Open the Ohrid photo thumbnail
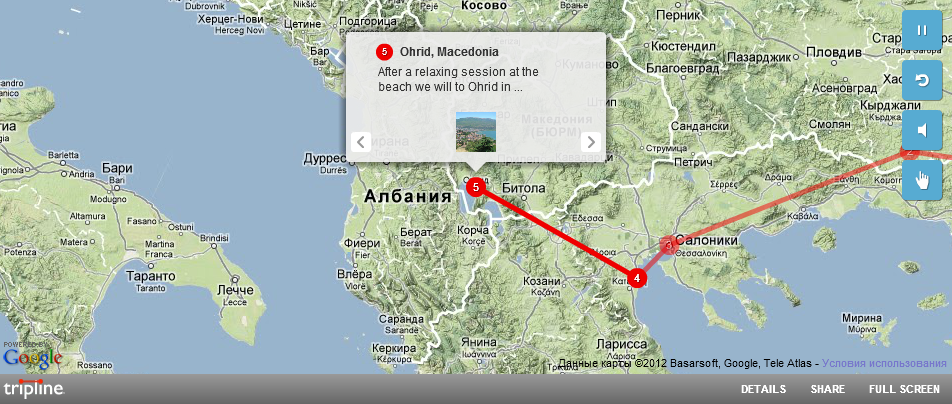Screen dimensions: 952x404 click(476, 131)
